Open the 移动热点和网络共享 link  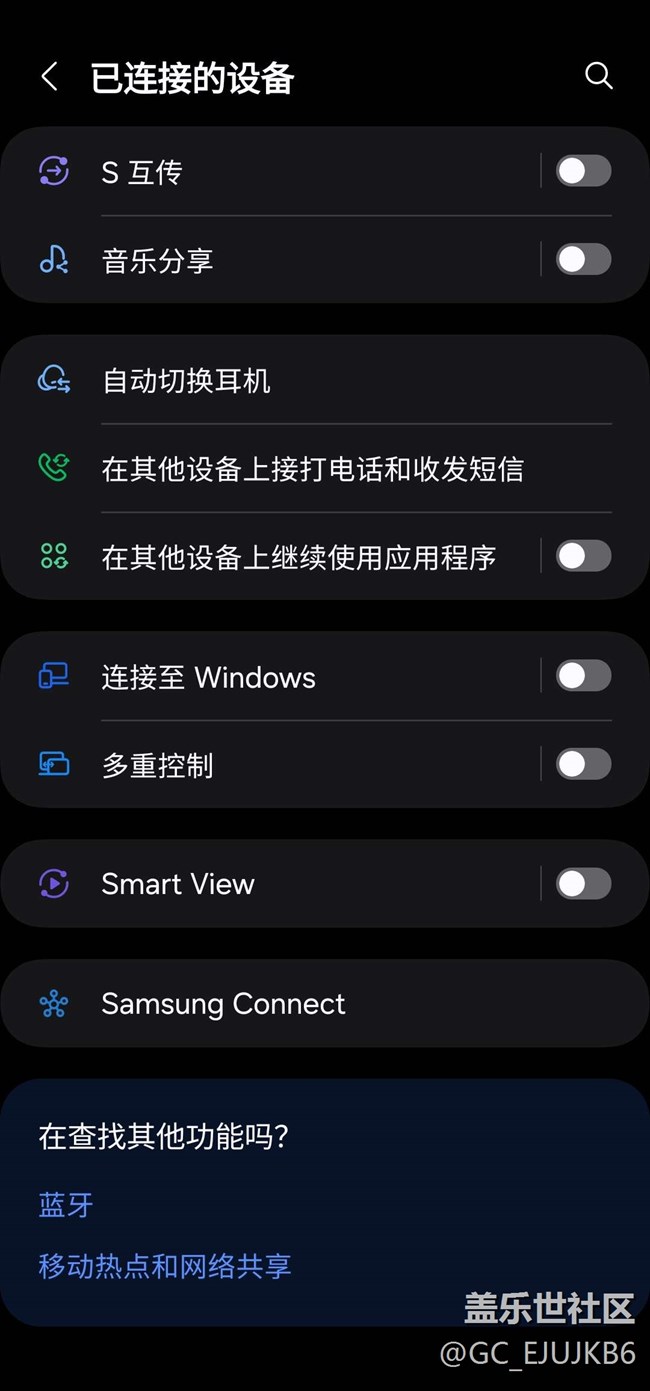(x=165, y=1266)
